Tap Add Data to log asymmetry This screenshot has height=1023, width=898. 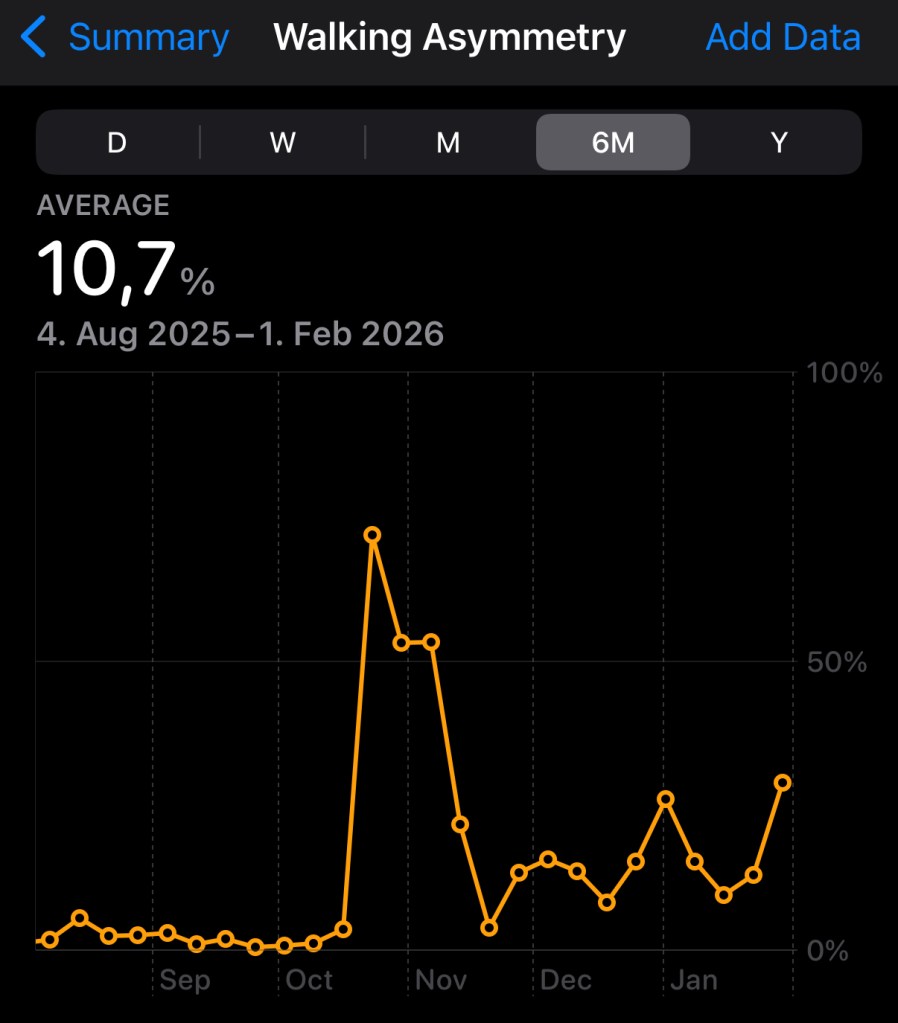pos(782,38)
